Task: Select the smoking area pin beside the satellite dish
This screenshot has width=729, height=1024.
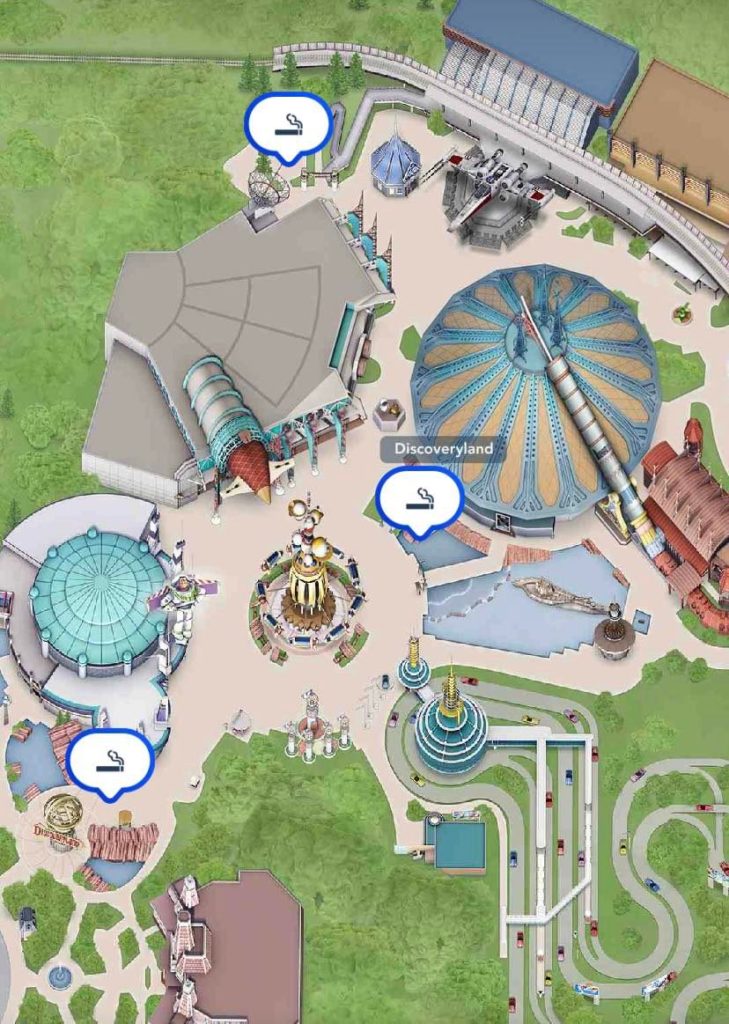Action: click(x=288, y=125)
